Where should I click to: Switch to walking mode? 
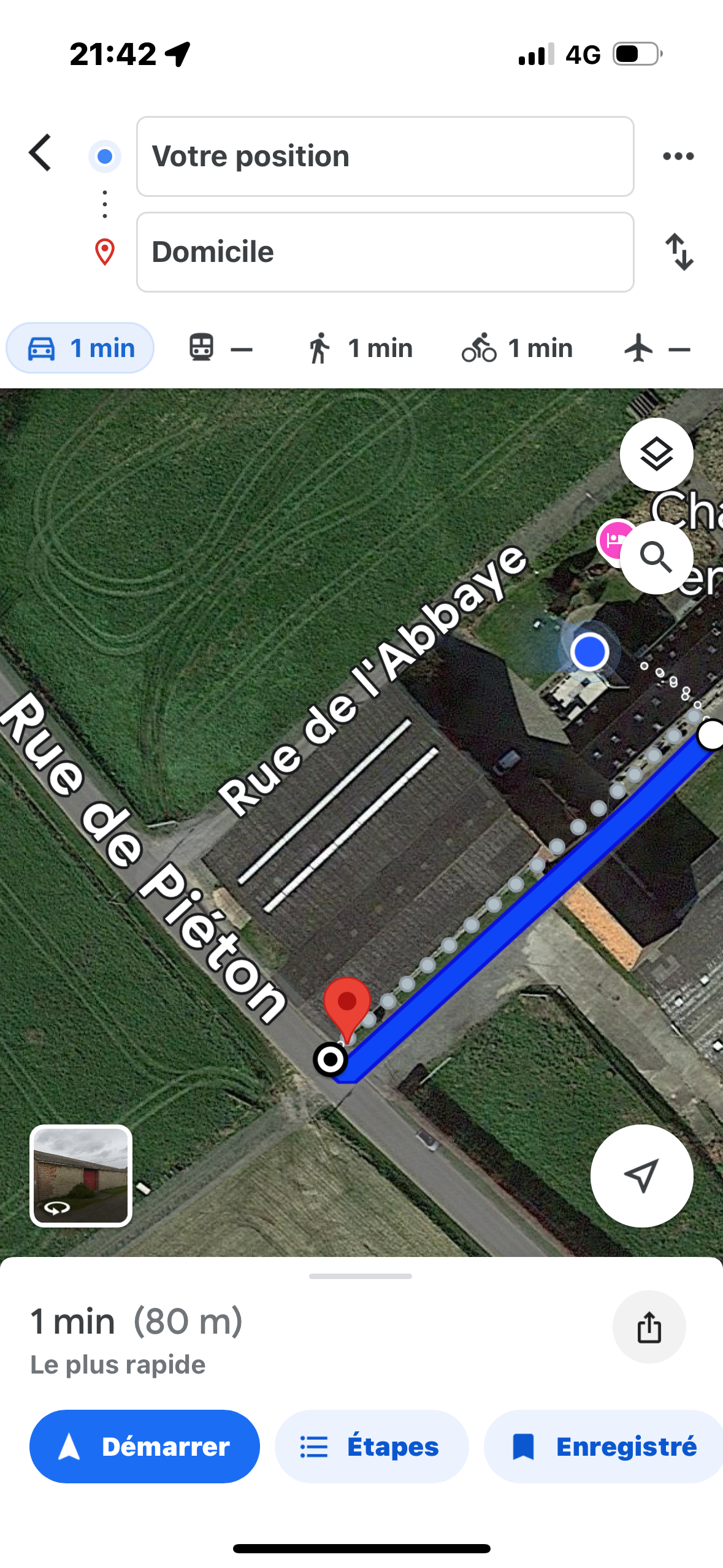click(x=359, y=348)
